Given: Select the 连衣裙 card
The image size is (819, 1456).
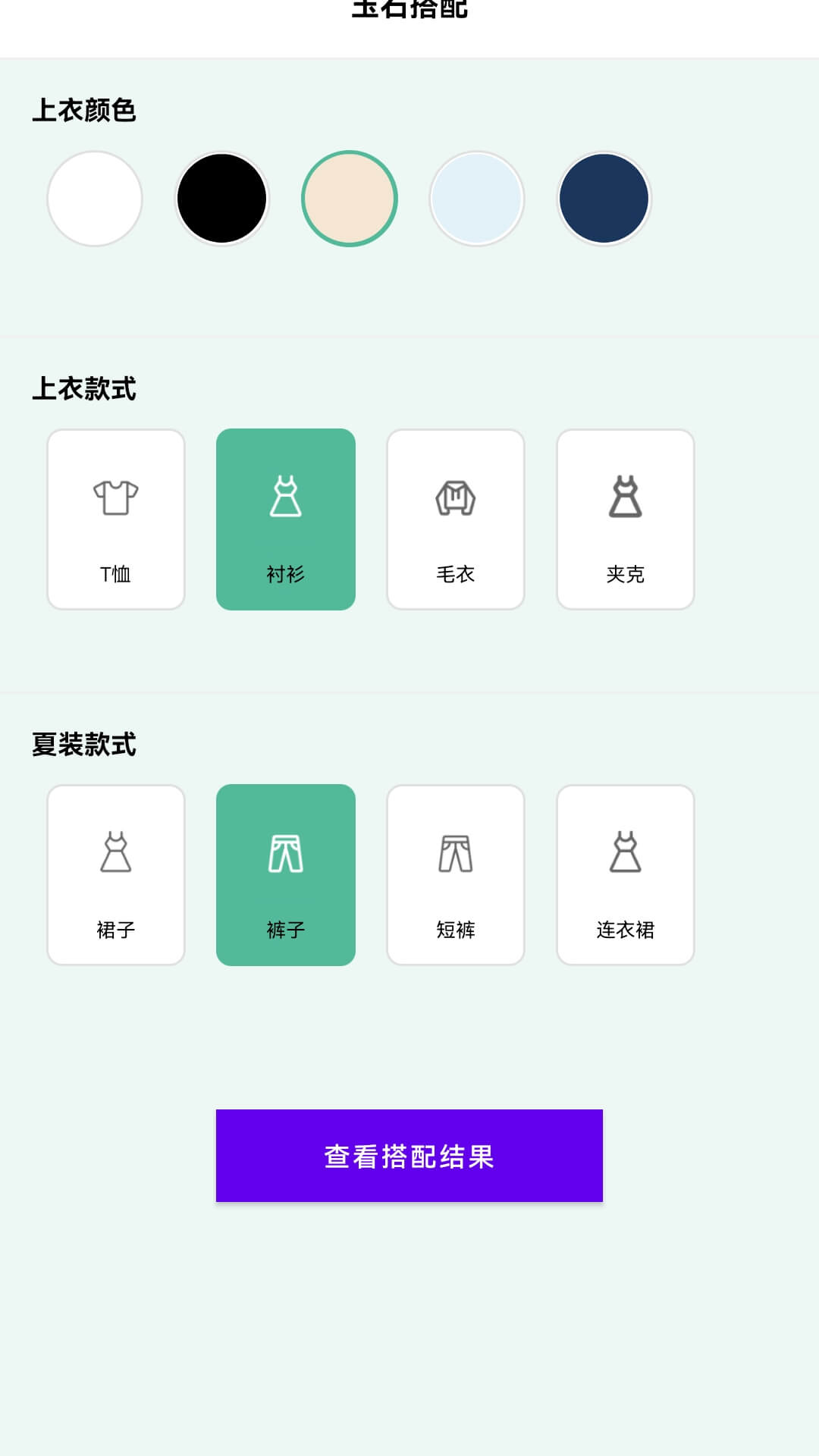Looking at the screenshot, I should (626, 875).
